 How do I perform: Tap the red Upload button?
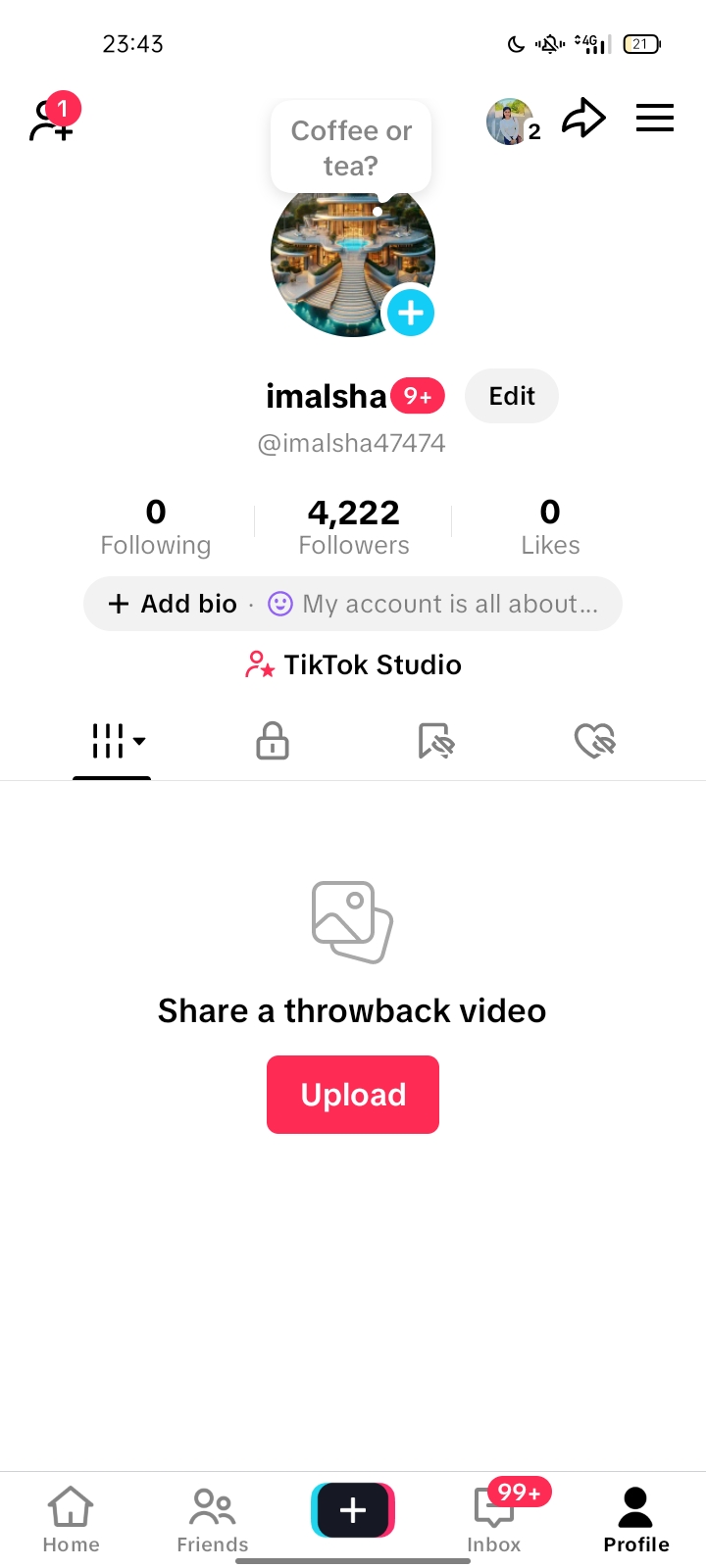[x=353, y=1095]
